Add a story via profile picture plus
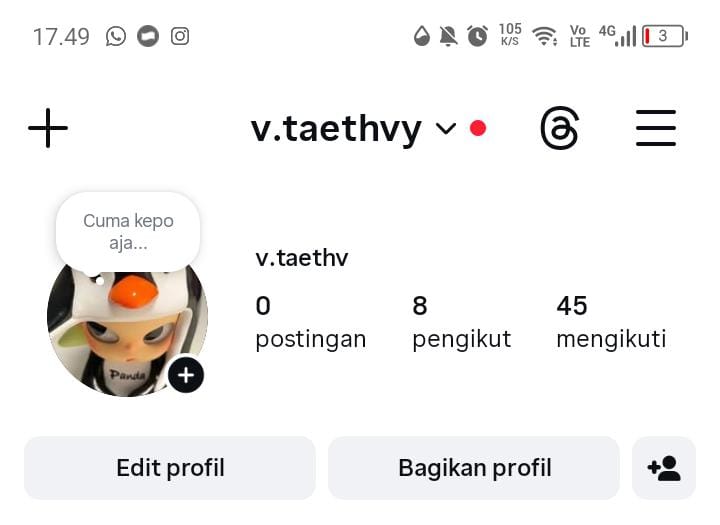 pyautogui.click(x=186, y=375)
